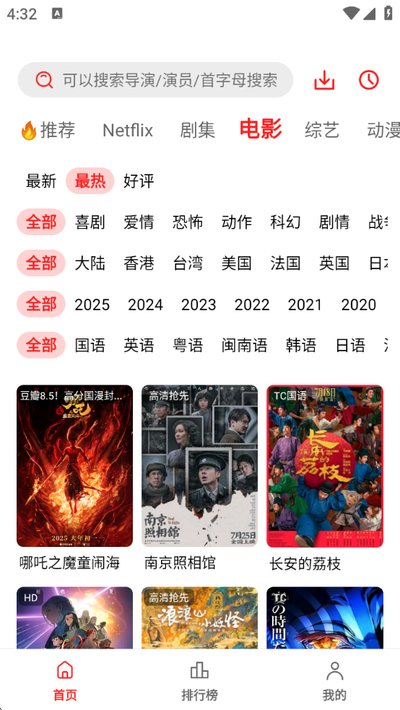The width and height of the screenshot is (400, 710).
Task: Switch to the 综艺 tab
Action: pyautogui.click(x=322, y=130)
